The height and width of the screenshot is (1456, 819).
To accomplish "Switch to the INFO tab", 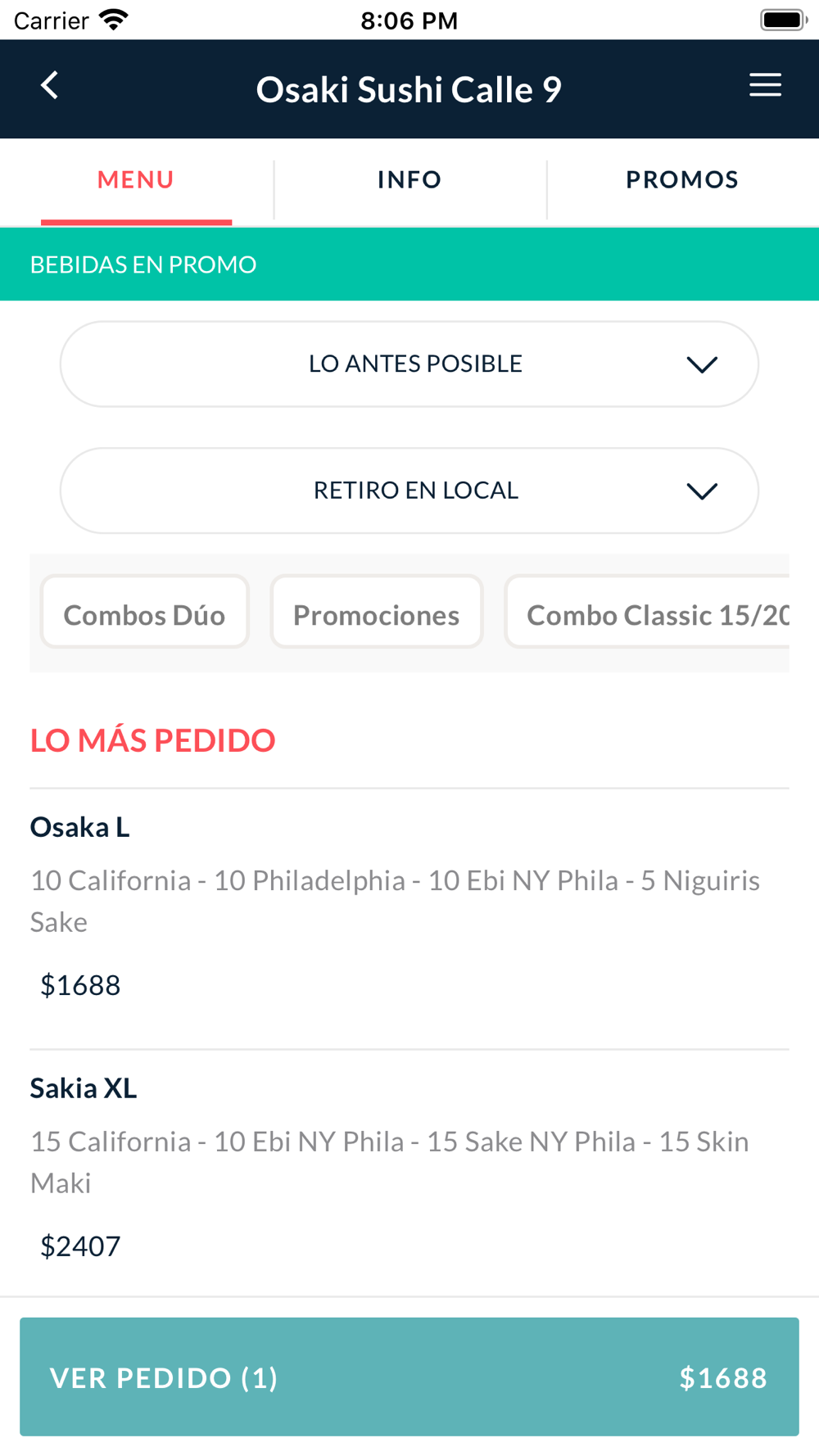I will click(x=409, y=179).
